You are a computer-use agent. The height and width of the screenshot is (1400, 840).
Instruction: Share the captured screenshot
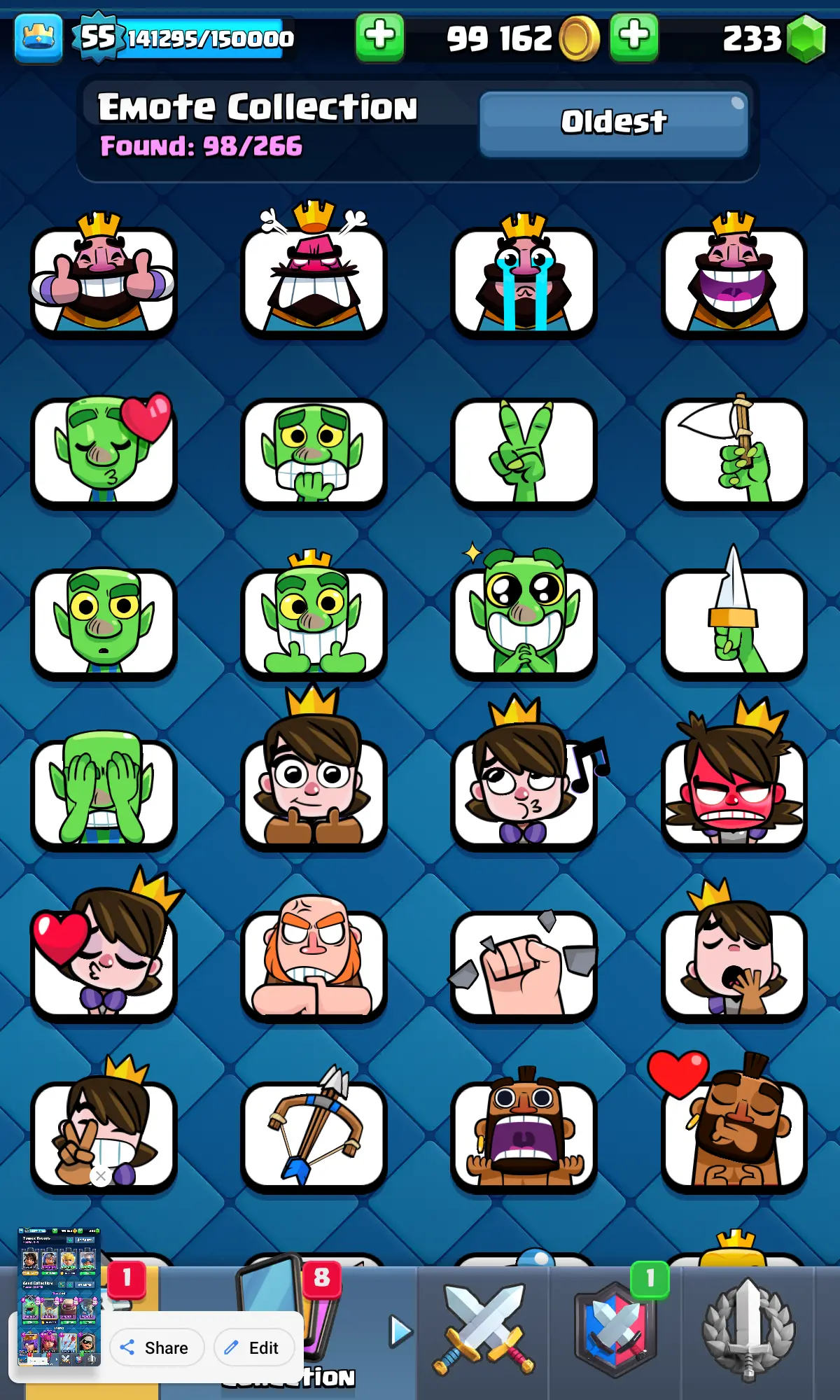[x=156, y=1347]
